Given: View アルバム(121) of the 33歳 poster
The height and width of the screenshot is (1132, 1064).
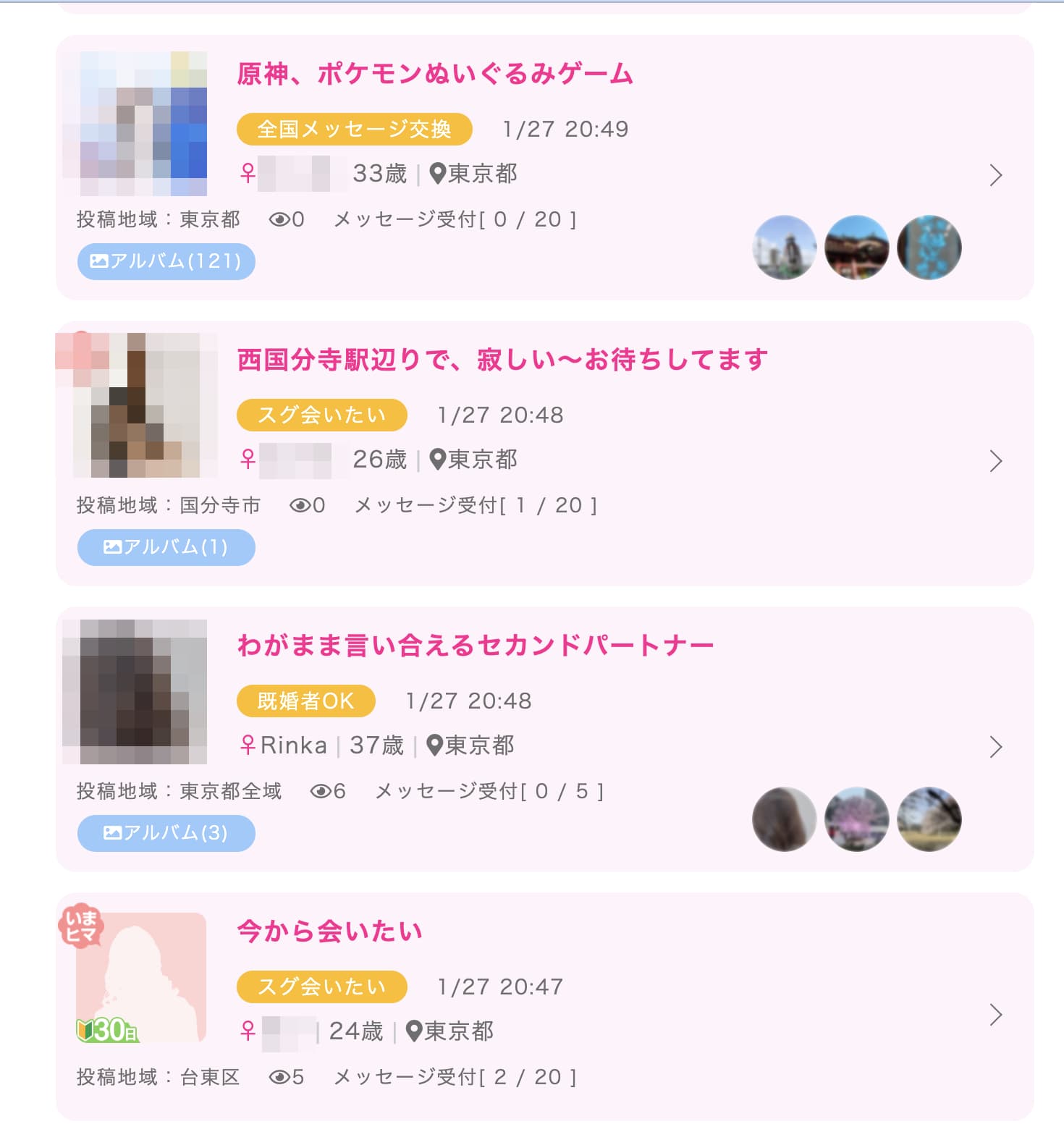Looking at the screenshot, I should [166, 261].
